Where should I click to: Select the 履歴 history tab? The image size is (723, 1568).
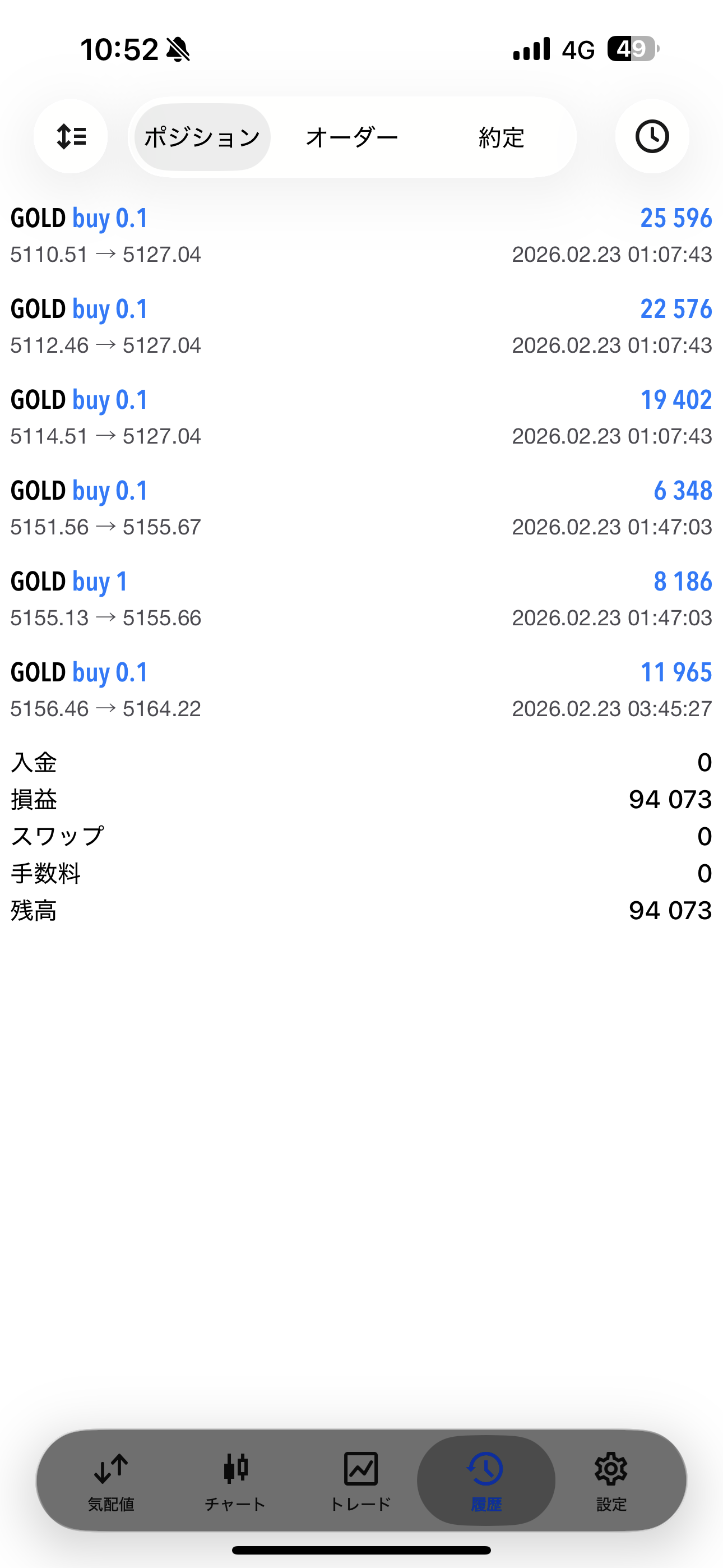pos(486,1481)
